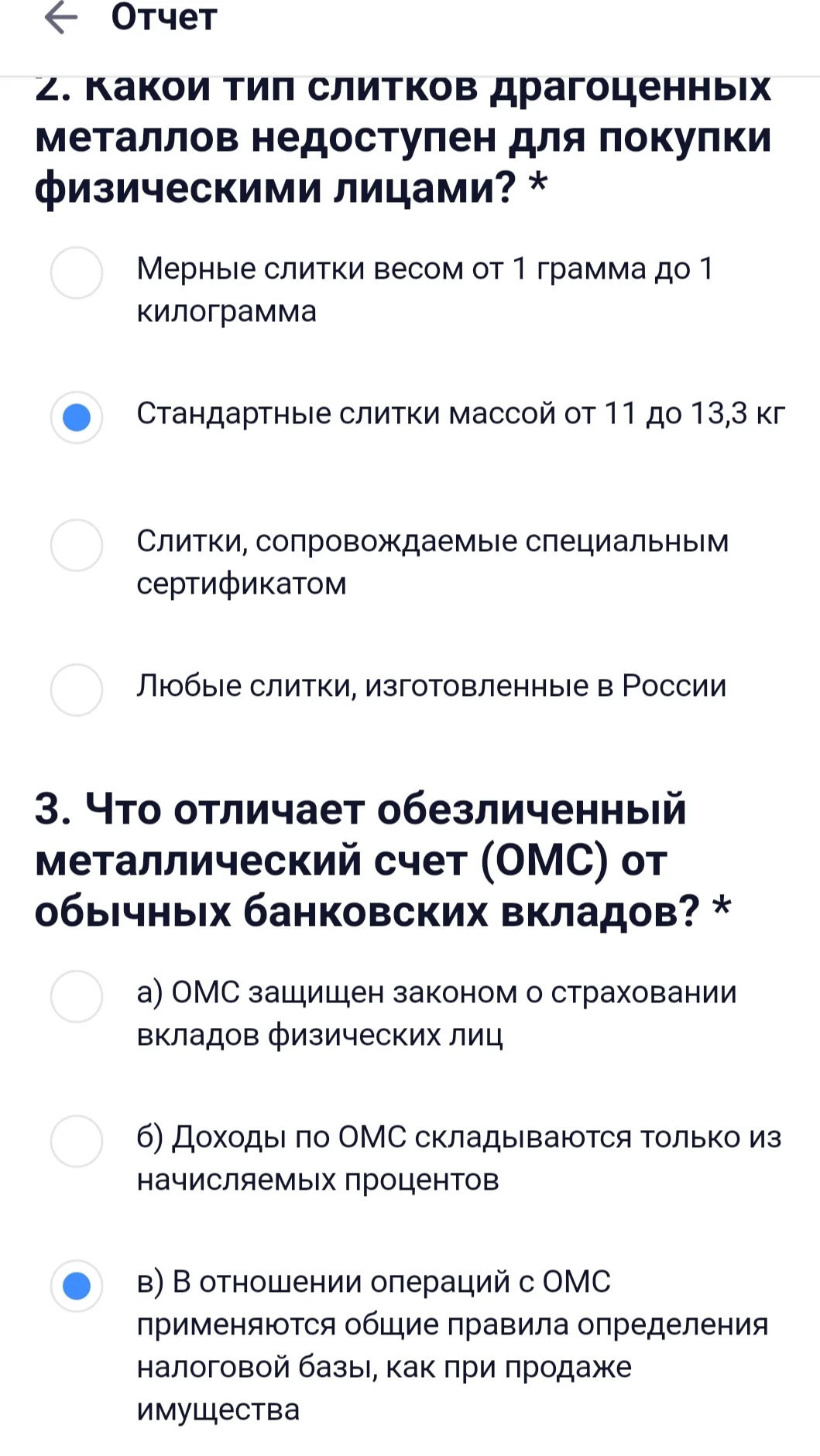Choose answer а) ОМС защищен законом о страховании
This screenshot has width=820, height=1456.
pyautogui.click(x=77, y=996)
